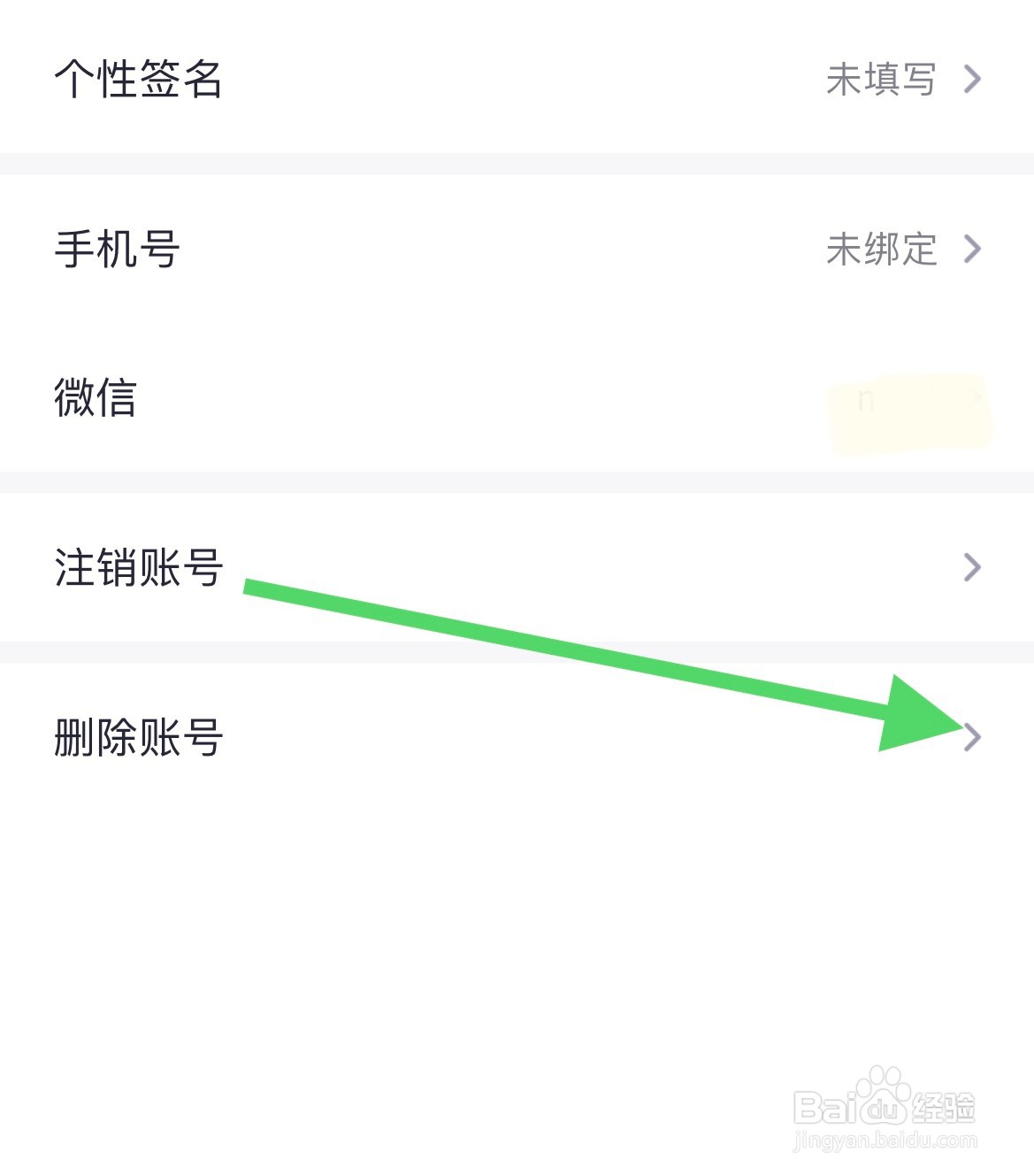
Task: Click the chevron next to 手机号
Action: click(971, 250)
